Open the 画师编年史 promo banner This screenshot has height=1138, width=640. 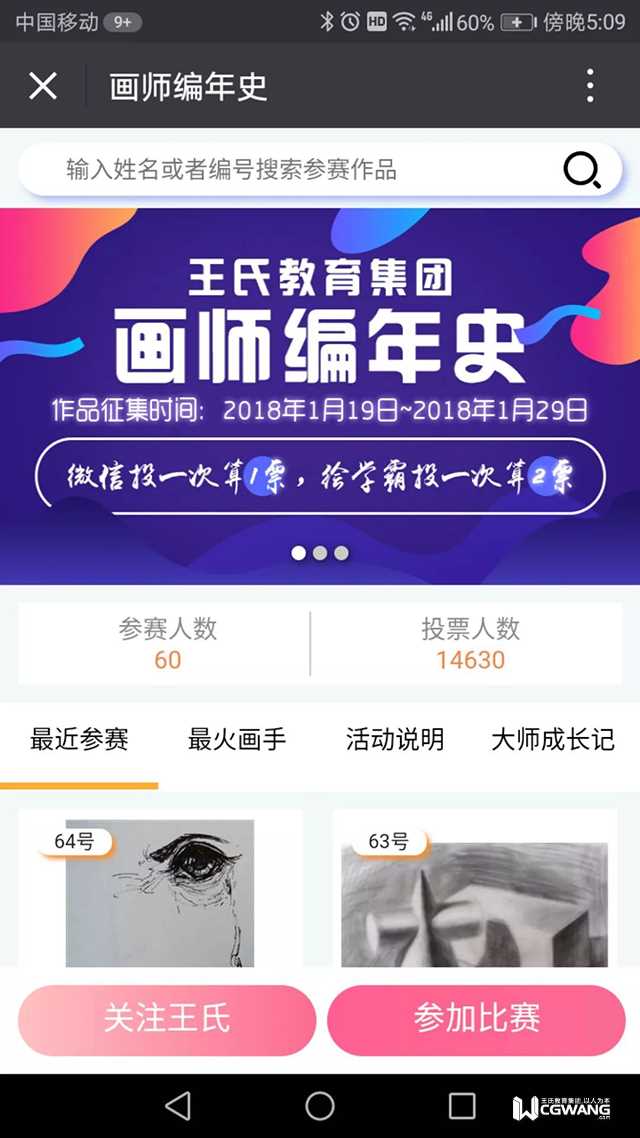click(320, 395)
